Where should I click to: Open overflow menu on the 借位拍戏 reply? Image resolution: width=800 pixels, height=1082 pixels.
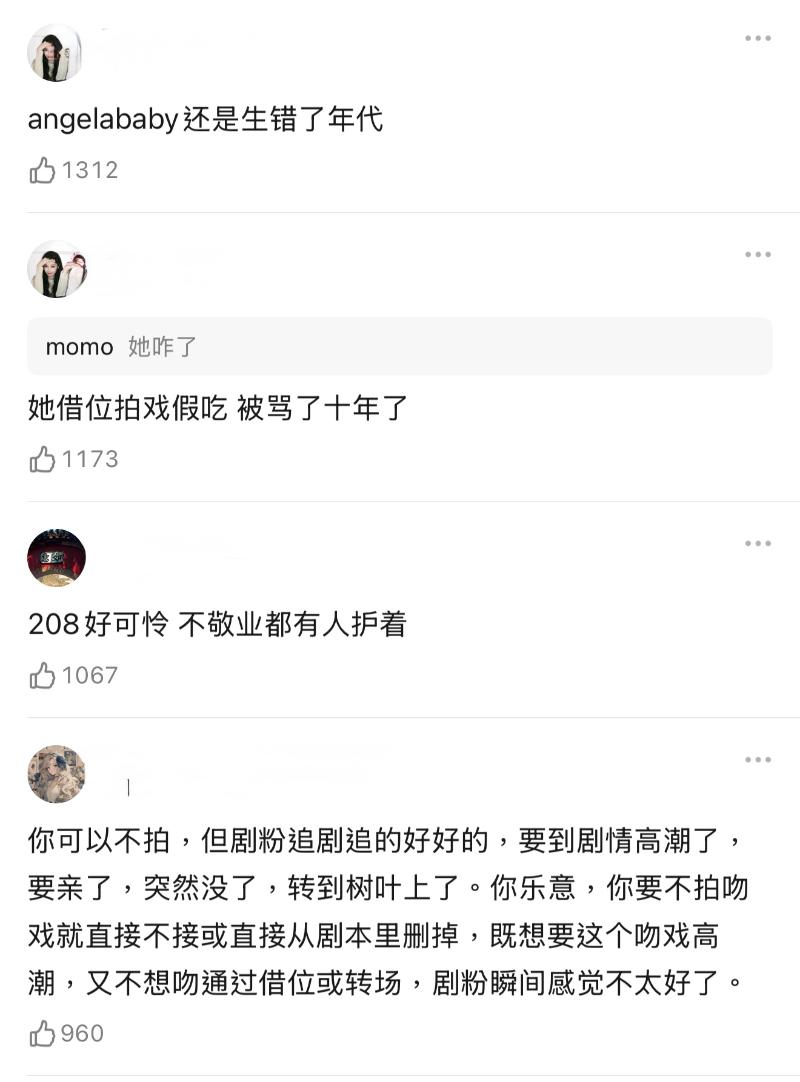pyautogui.click(x=757, y=255)
